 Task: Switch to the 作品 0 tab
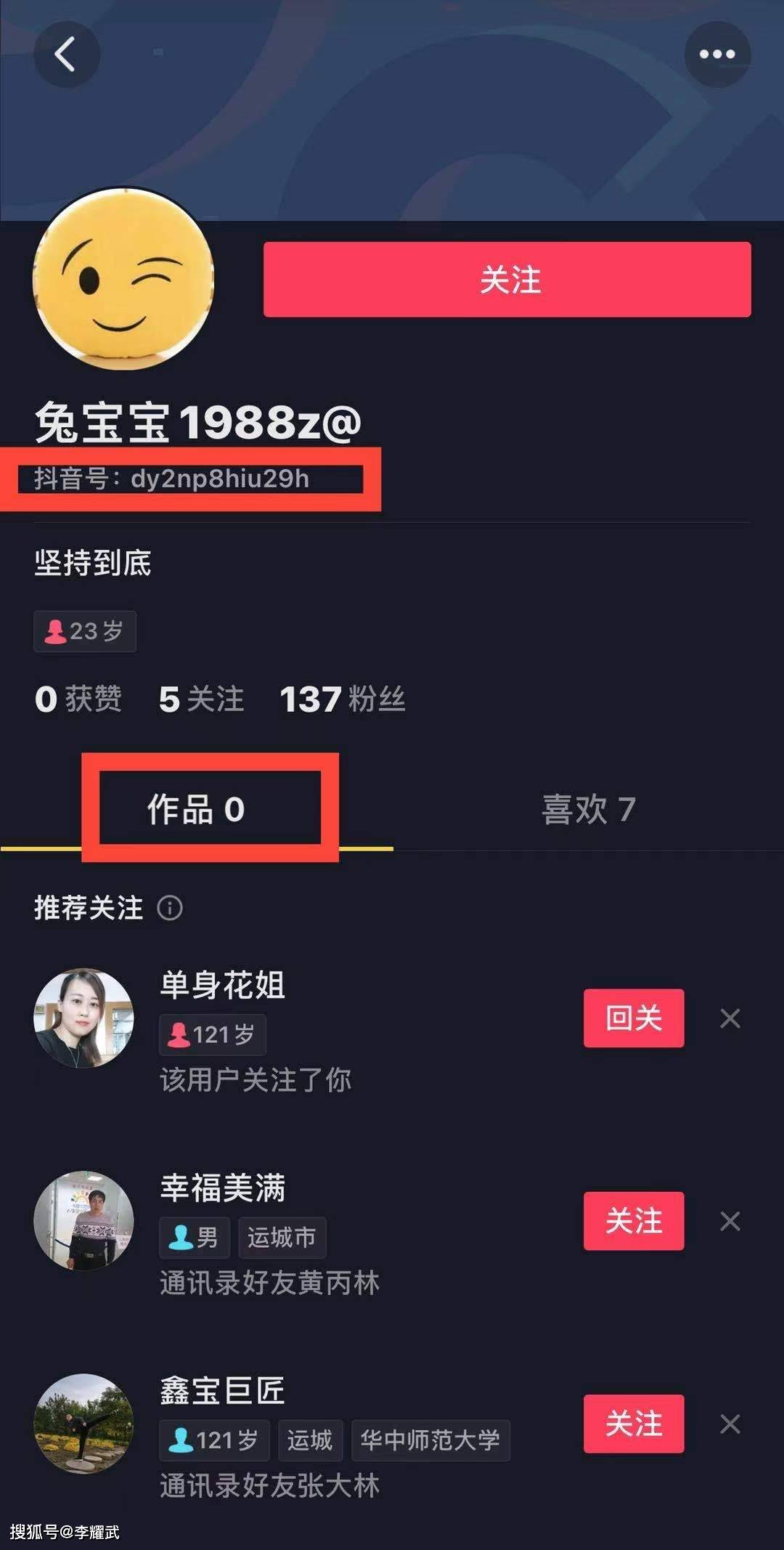(x=196, y=808)
